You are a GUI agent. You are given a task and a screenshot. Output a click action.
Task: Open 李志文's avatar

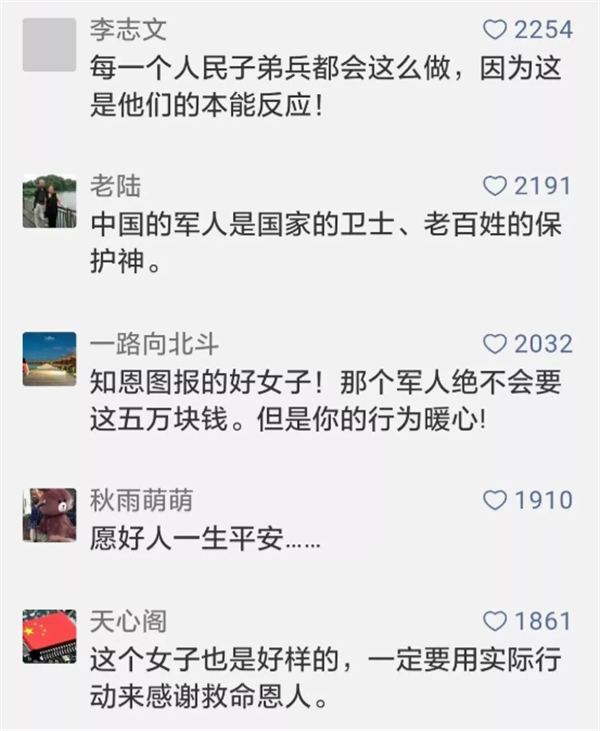tap(49, 46)
